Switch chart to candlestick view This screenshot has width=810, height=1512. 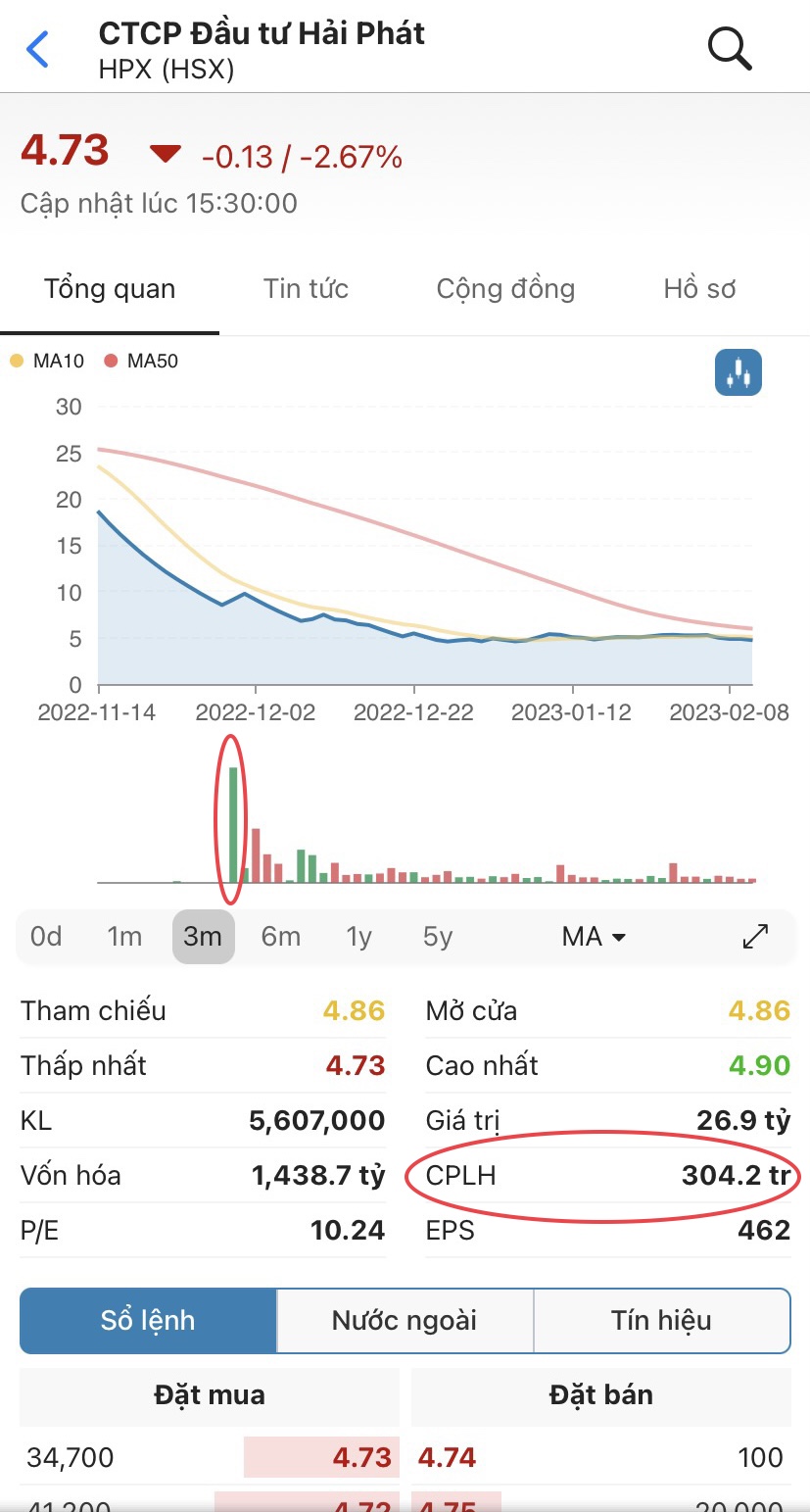738,373
